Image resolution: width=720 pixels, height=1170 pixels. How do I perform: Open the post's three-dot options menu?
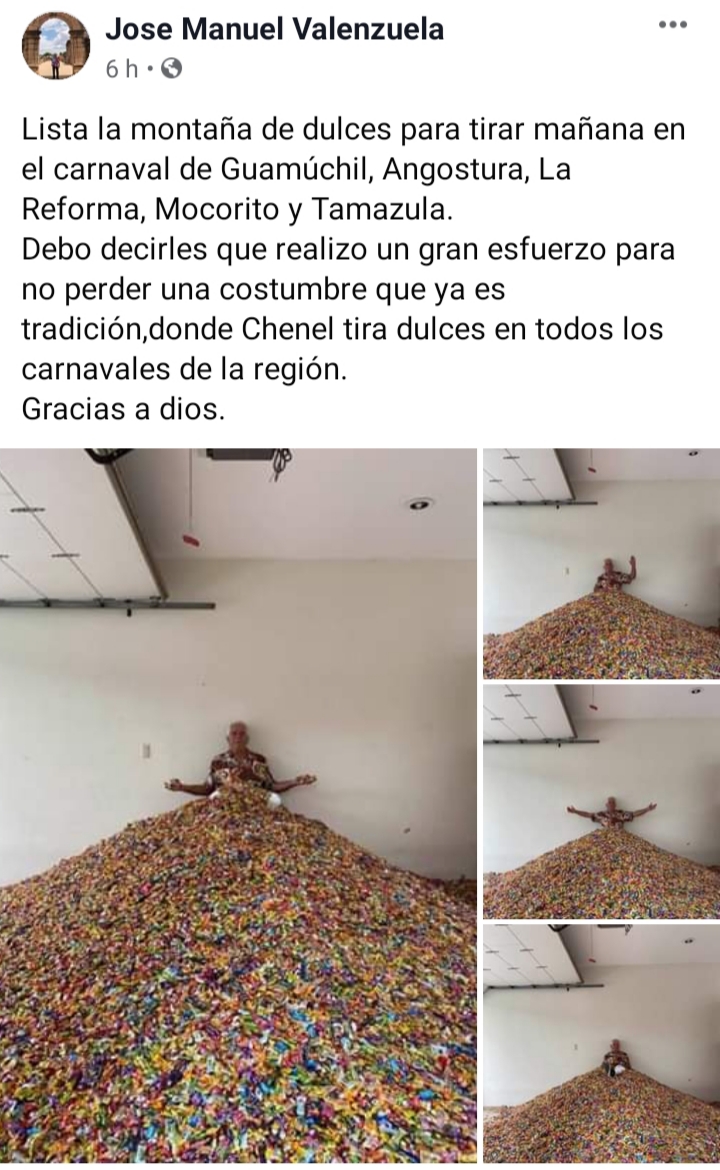point(672,25)
